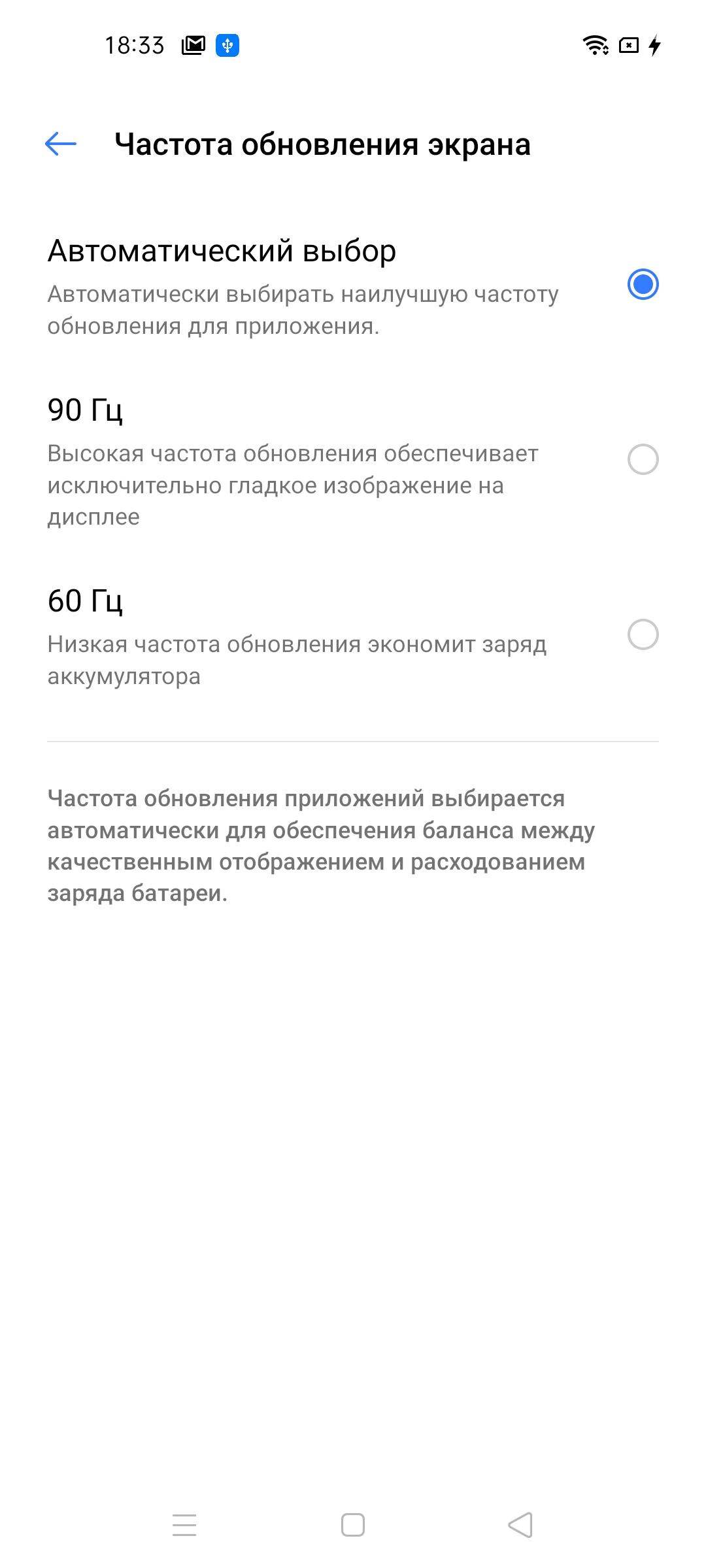Viewport: 706px width, 1568px height.
Task: Go to the home screen
Action: point(353,1525)
